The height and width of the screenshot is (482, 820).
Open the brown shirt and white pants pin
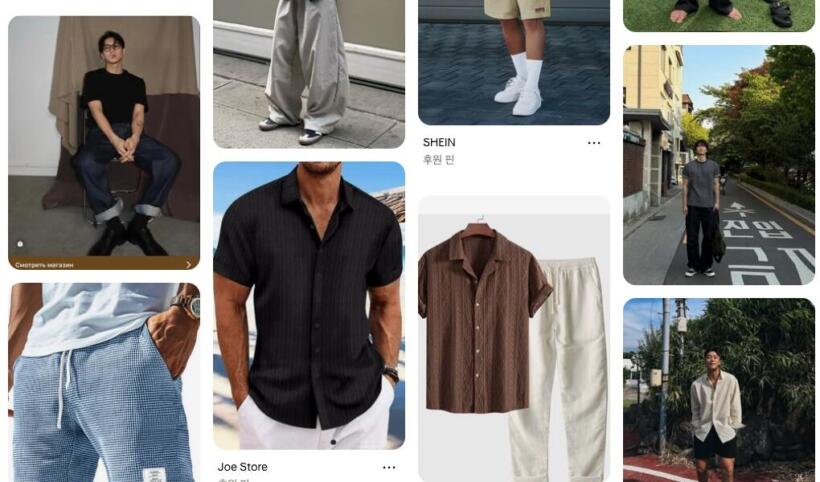click(x=513, y=340)
